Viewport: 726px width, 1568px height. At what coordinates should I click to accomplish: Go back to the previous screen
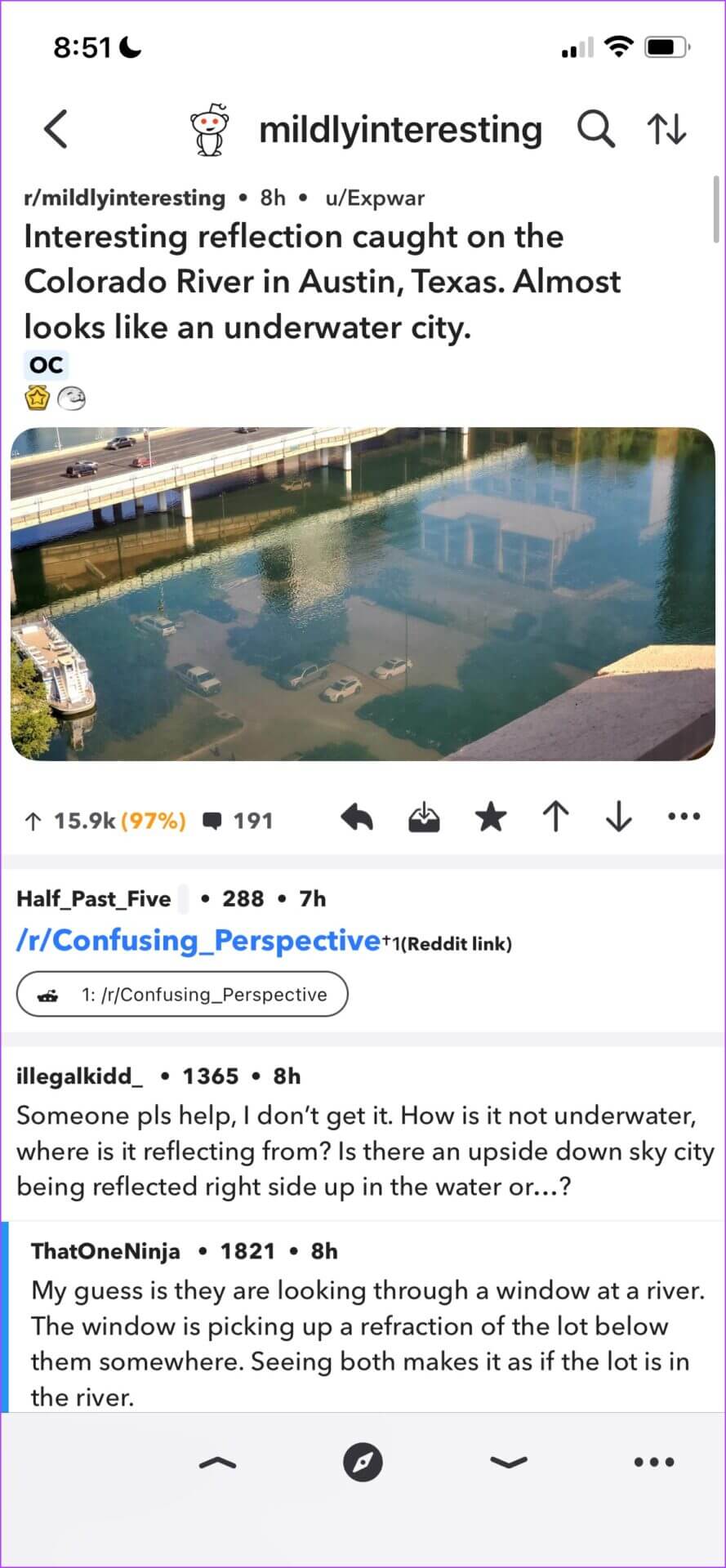[56, 129]
